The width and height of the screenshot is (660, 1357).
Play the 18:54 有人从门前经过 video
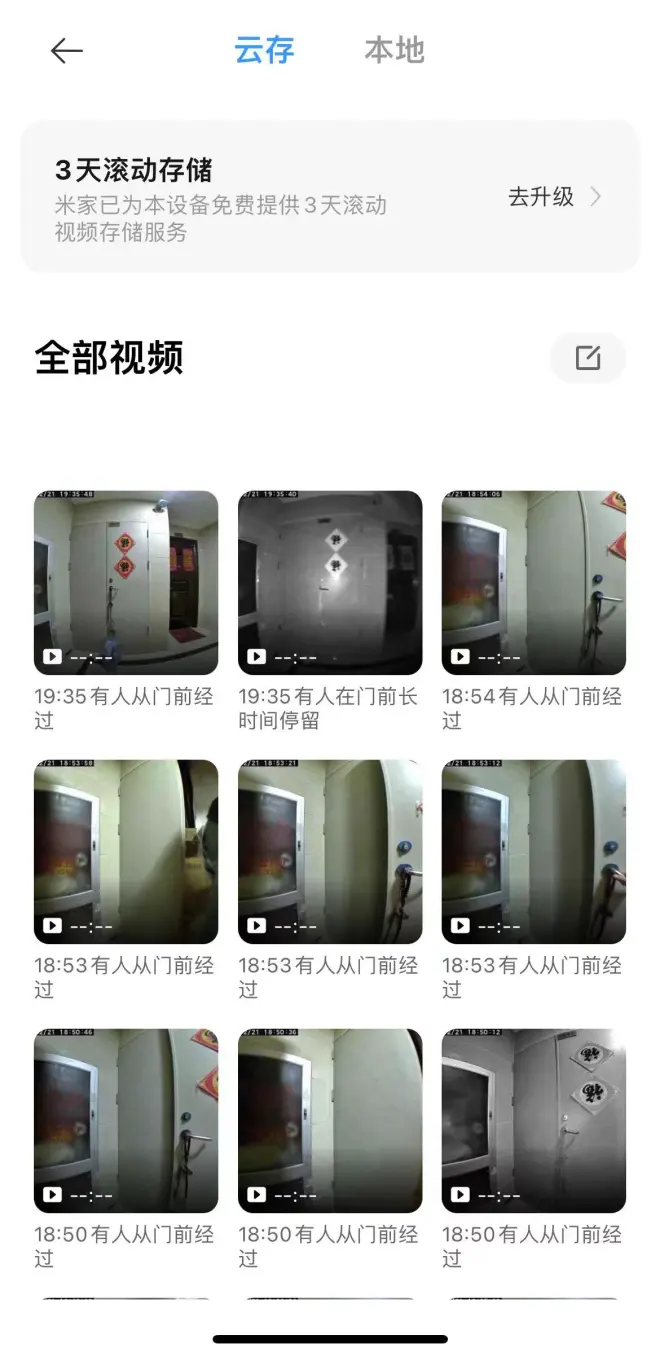pos(534,582)
